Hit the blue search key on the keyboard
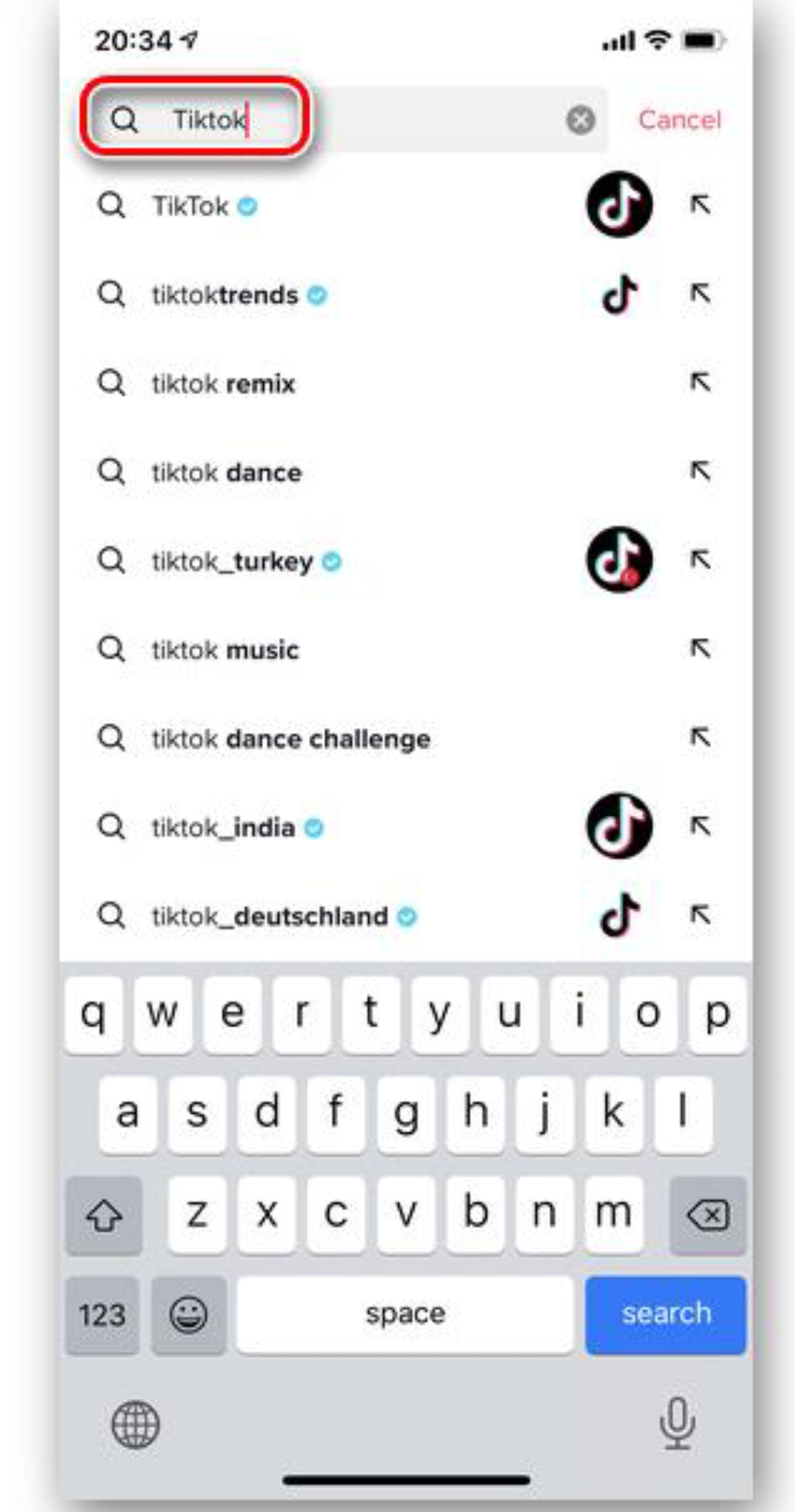 click(x=665, y=1315)
